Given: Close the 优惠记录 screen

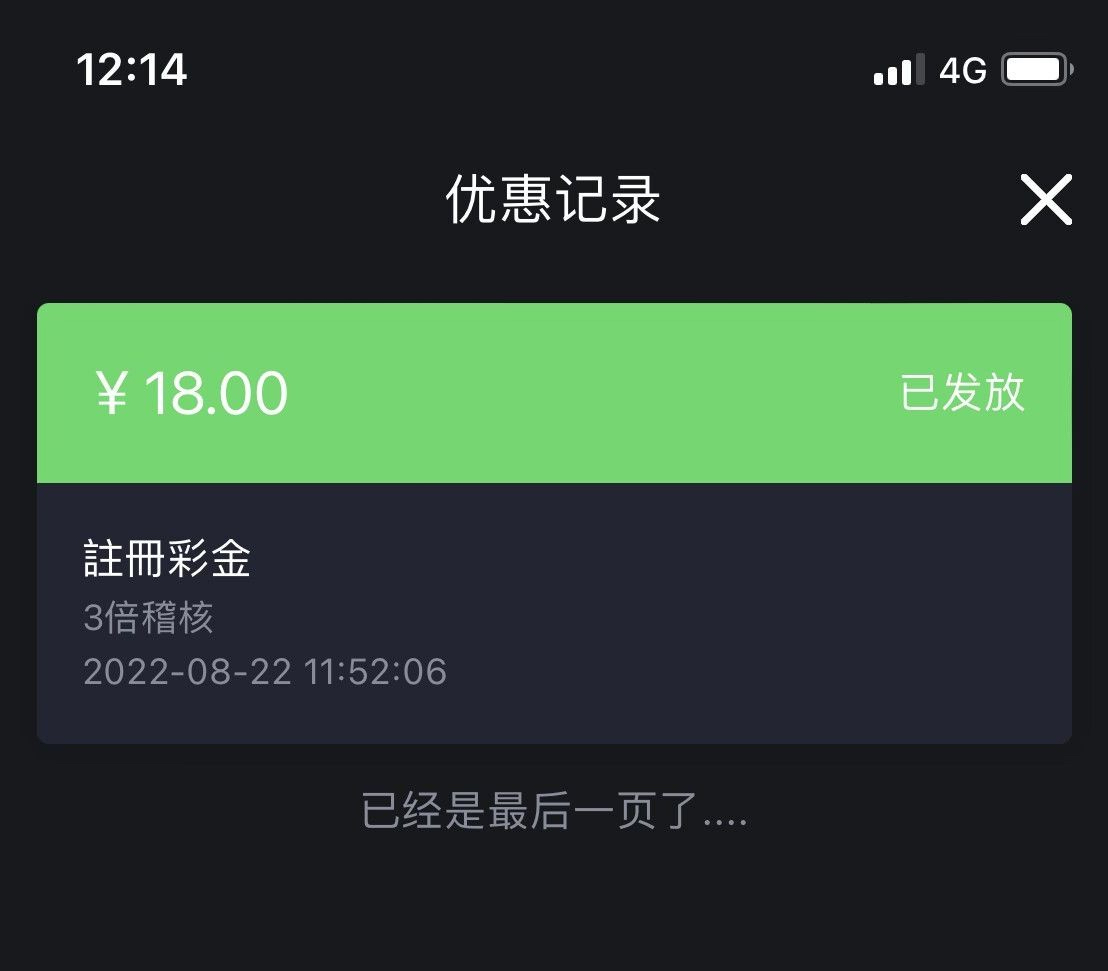Looking at the screenshot, I should [x=1045, y=200].
